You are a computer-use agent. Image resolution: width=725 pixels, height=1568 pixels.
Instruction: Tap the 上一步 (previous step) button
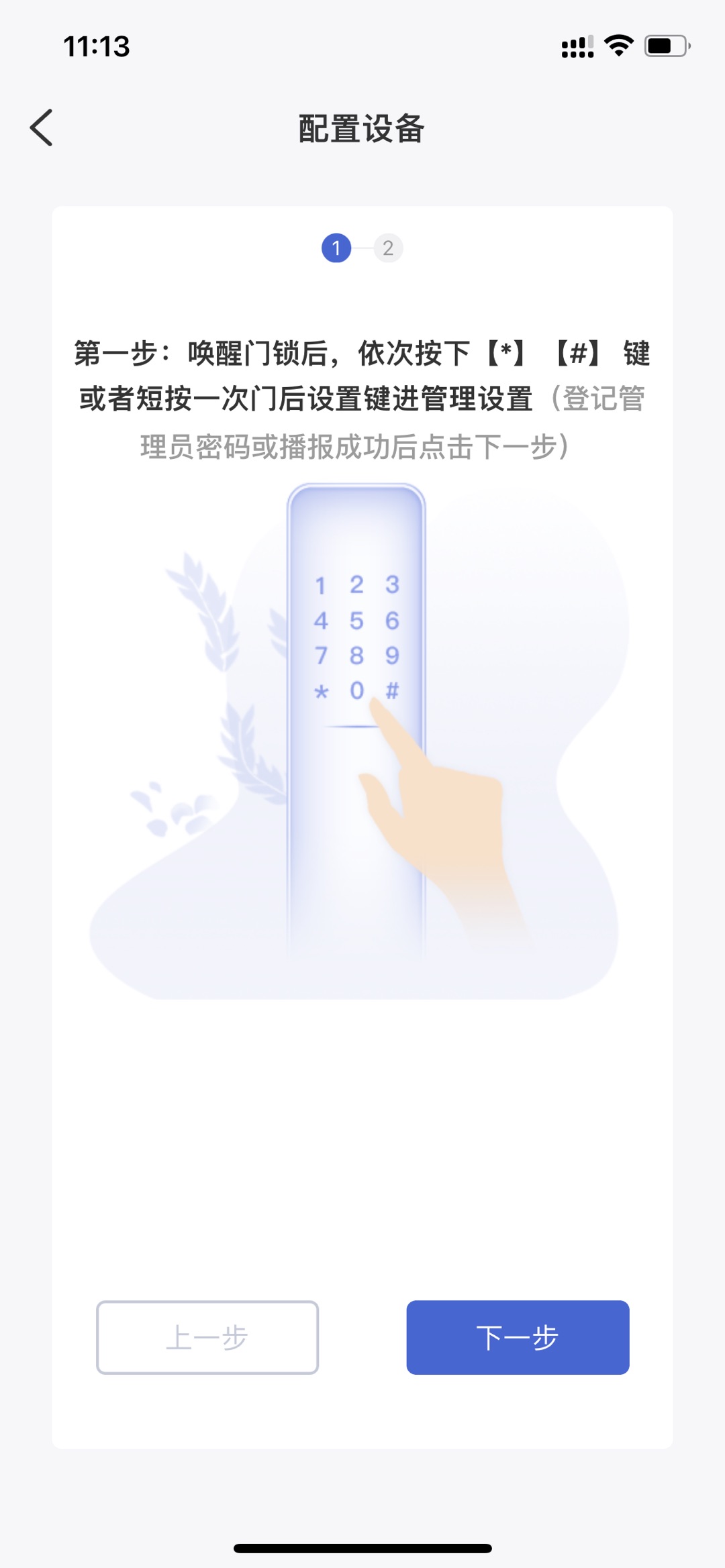click(207, 1337)
